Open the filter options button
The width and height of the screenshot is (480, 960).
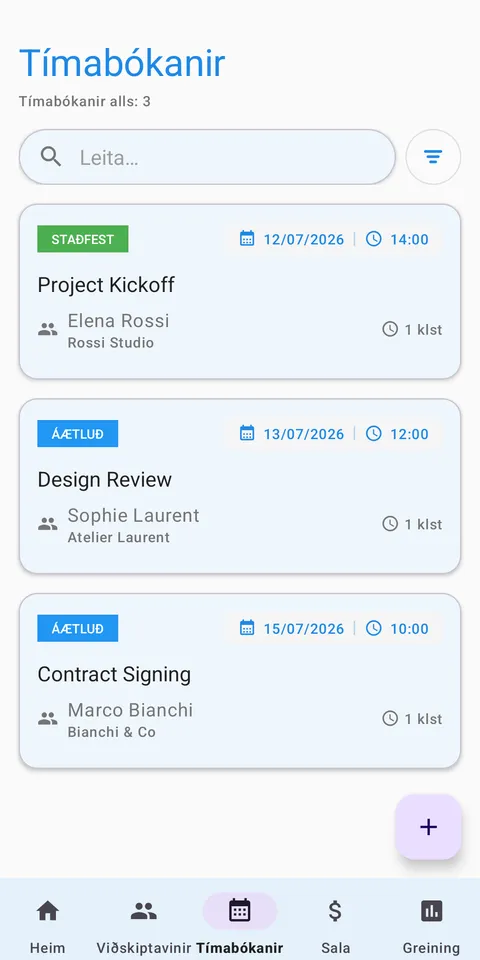pos(433,157)
